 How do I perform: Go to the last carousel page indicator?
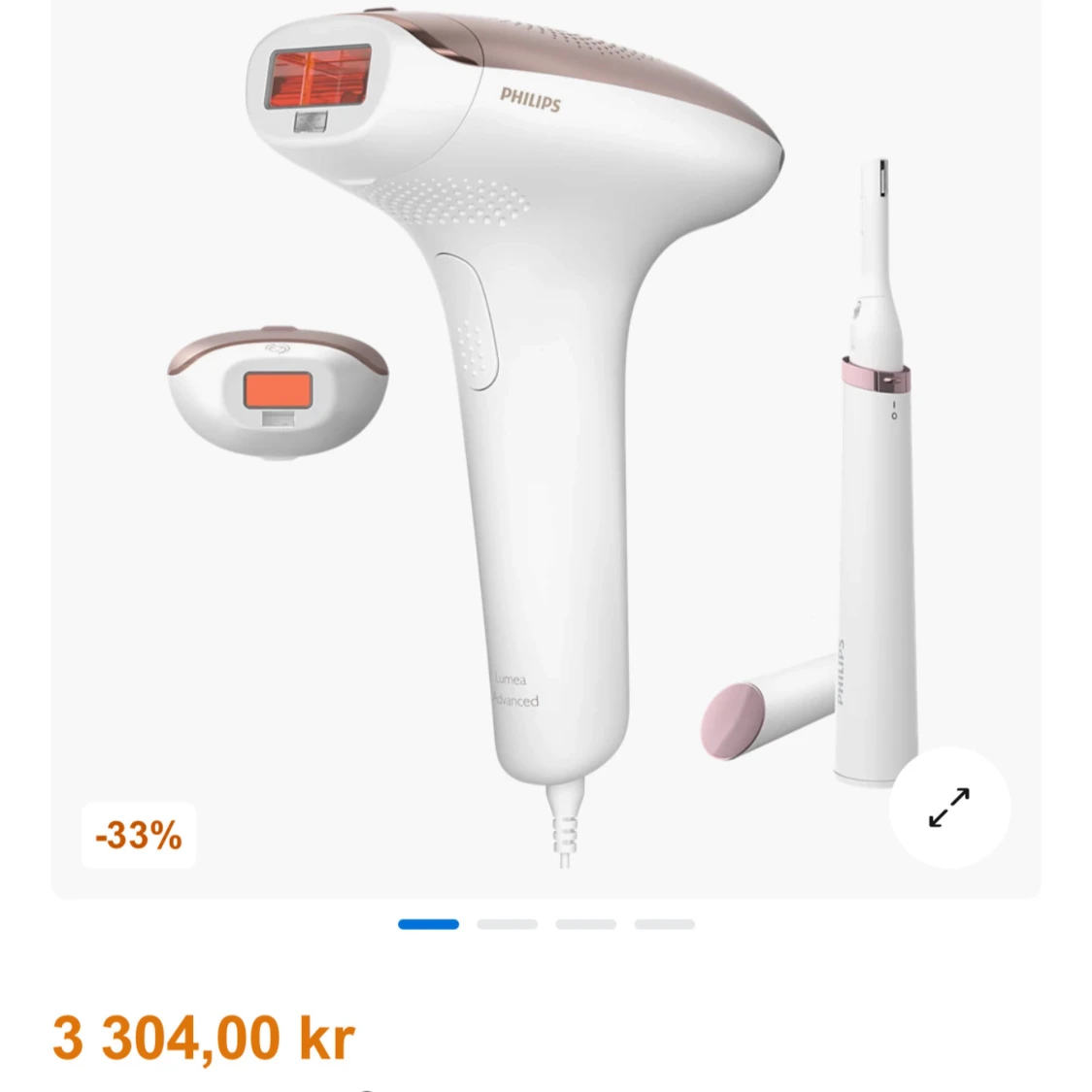(665, 924)
